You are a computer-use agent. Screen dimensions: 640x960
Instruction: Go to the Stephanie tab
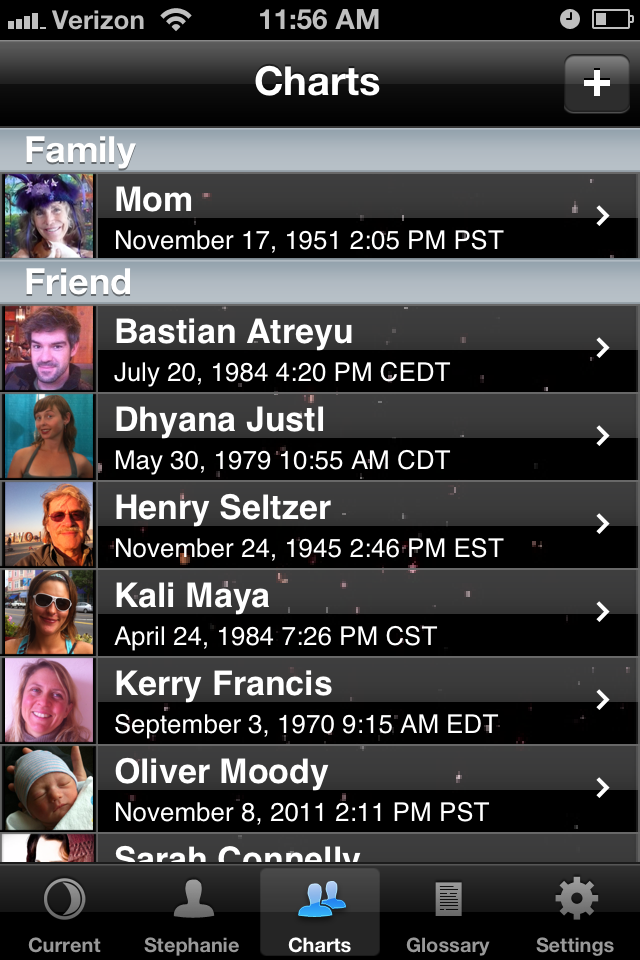pyautogui.click(x=192, y=914)
